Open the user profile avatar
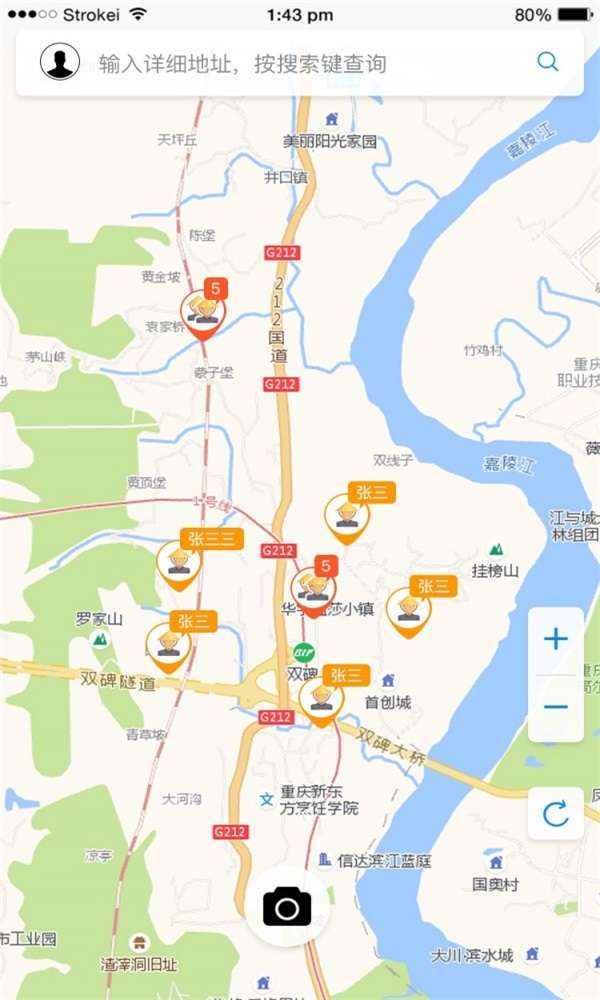The image size is (600, 1000). pos(60,62)
